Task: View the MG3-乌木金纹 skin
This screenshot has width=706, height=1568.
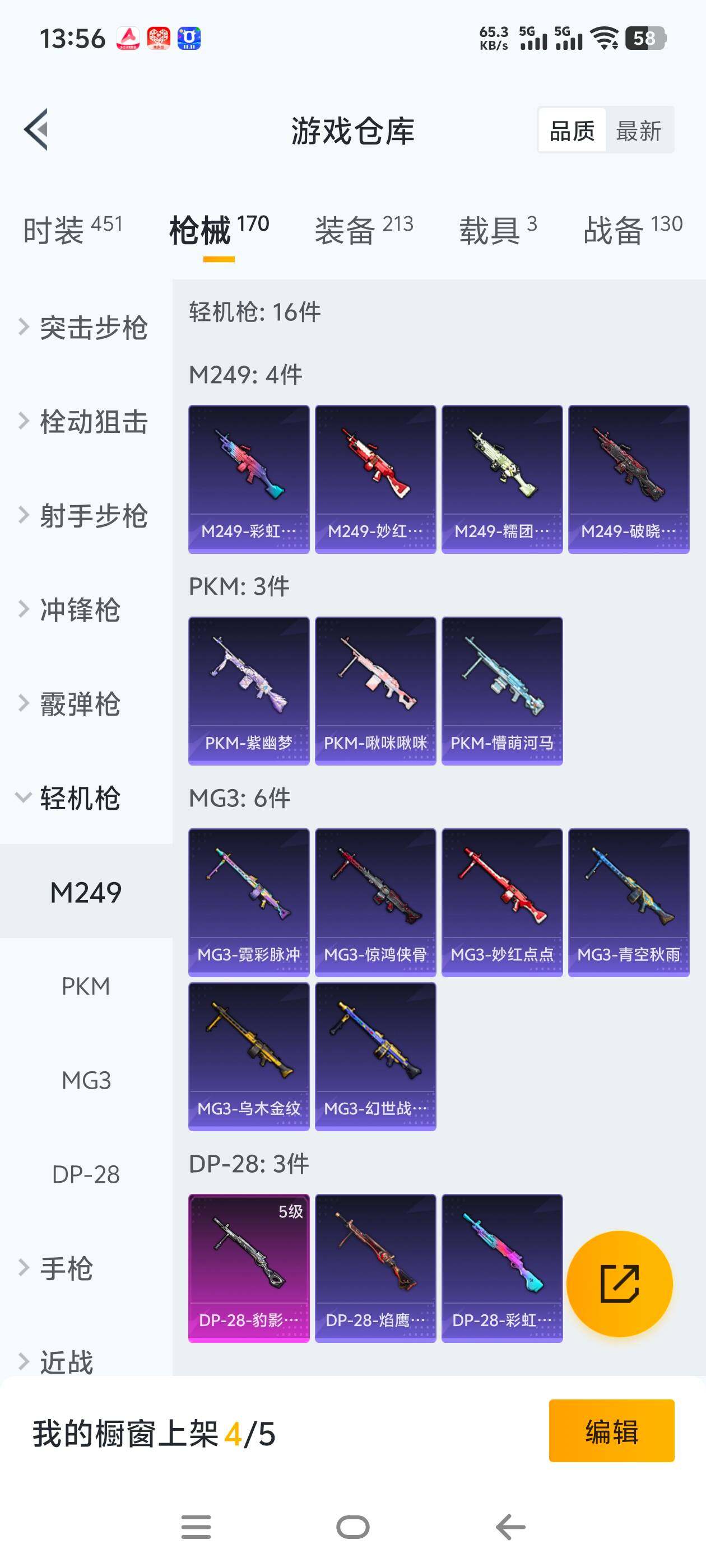Action: 249,1056
